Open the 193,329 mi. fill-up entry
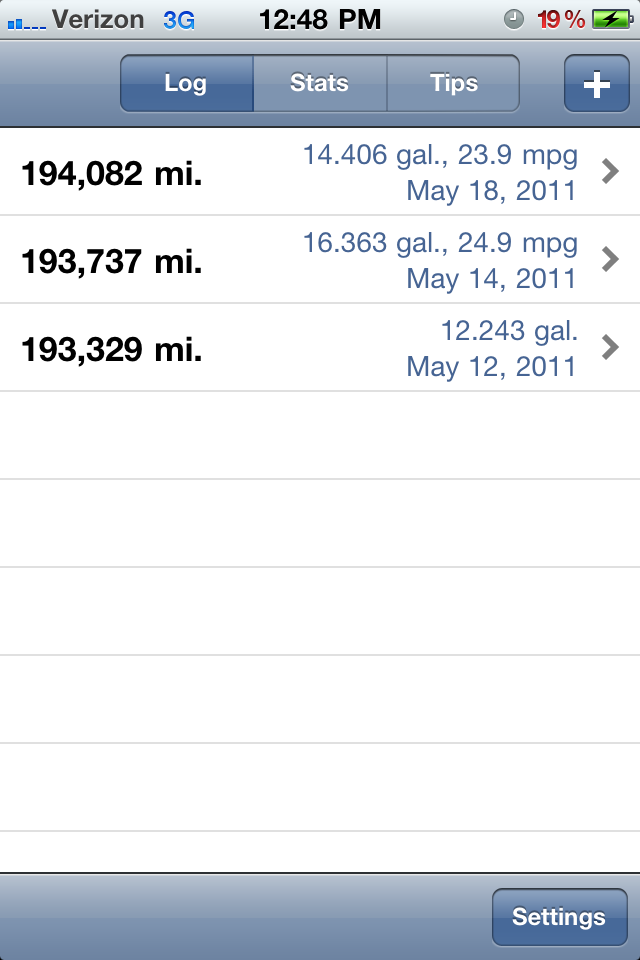This screenshot has height=960, width=640. (320, 348)
